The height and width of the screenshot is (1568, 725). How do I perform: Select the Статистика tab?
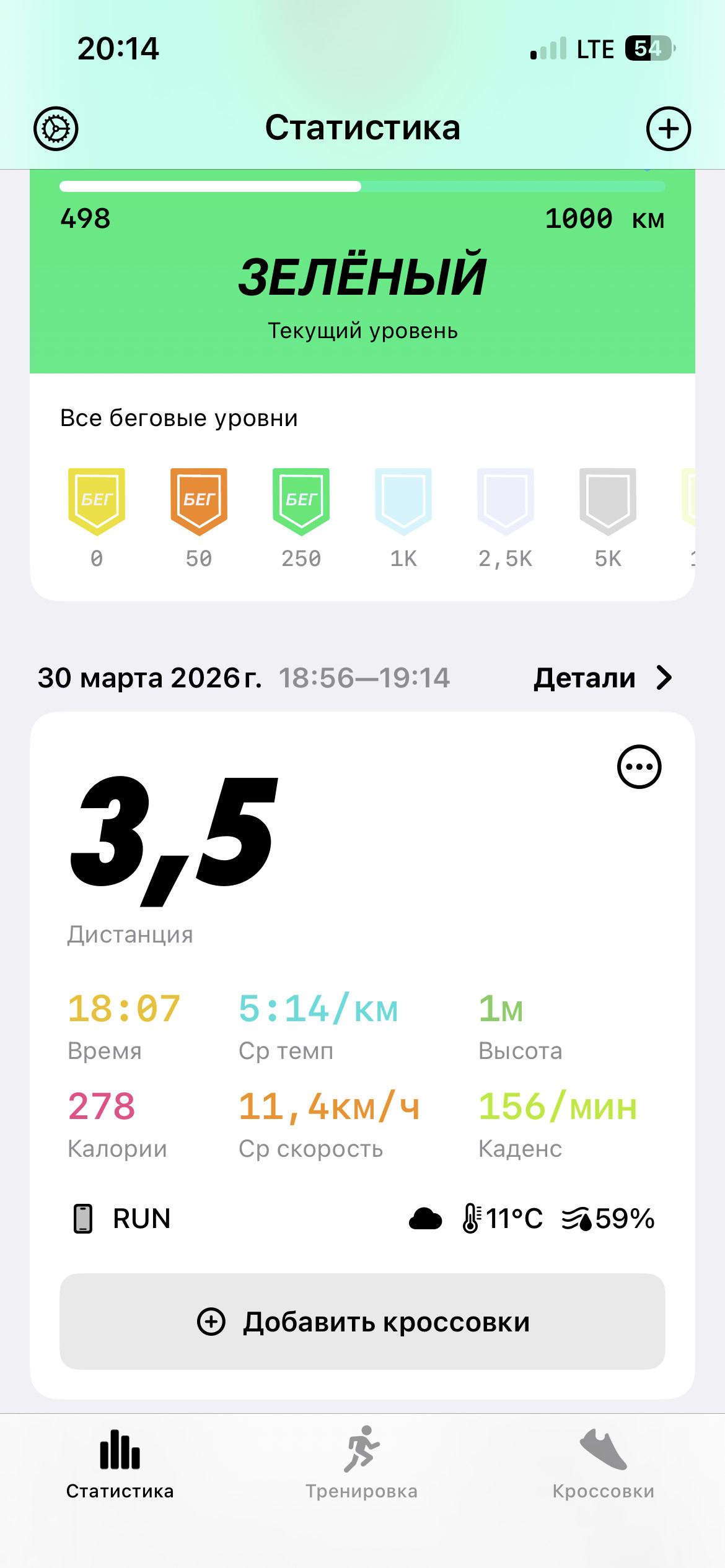[x=120, y=1463]
